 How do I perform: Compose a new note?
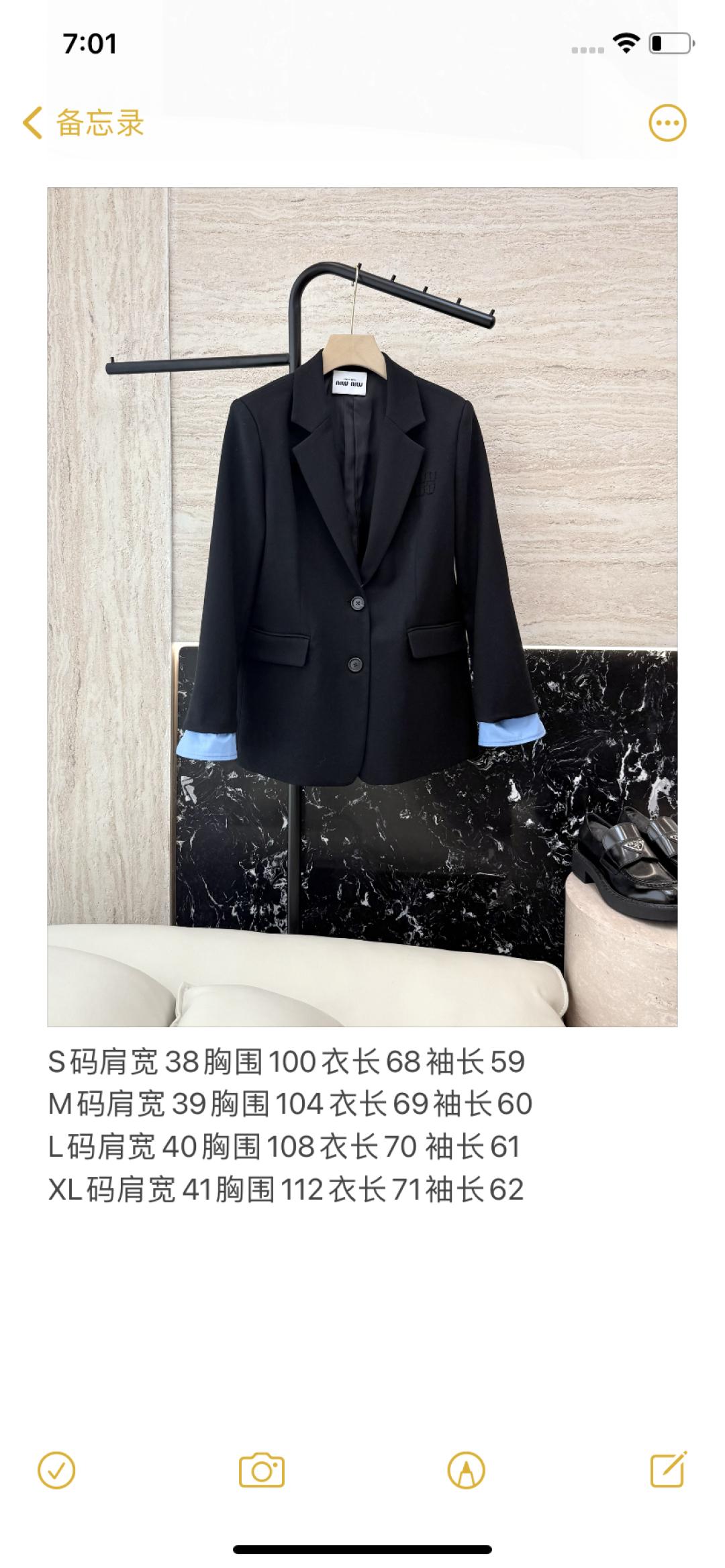pos(669,1469)
